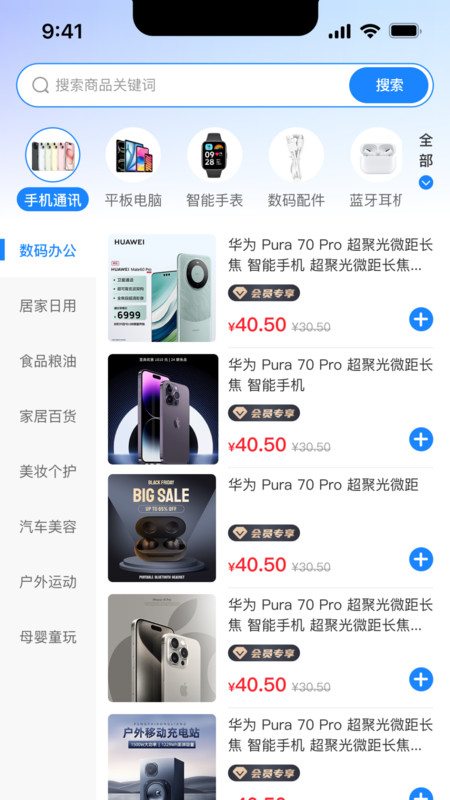Switch to the 平板电脑 category
The image size is (450, 800).
(x=133, y=169)
